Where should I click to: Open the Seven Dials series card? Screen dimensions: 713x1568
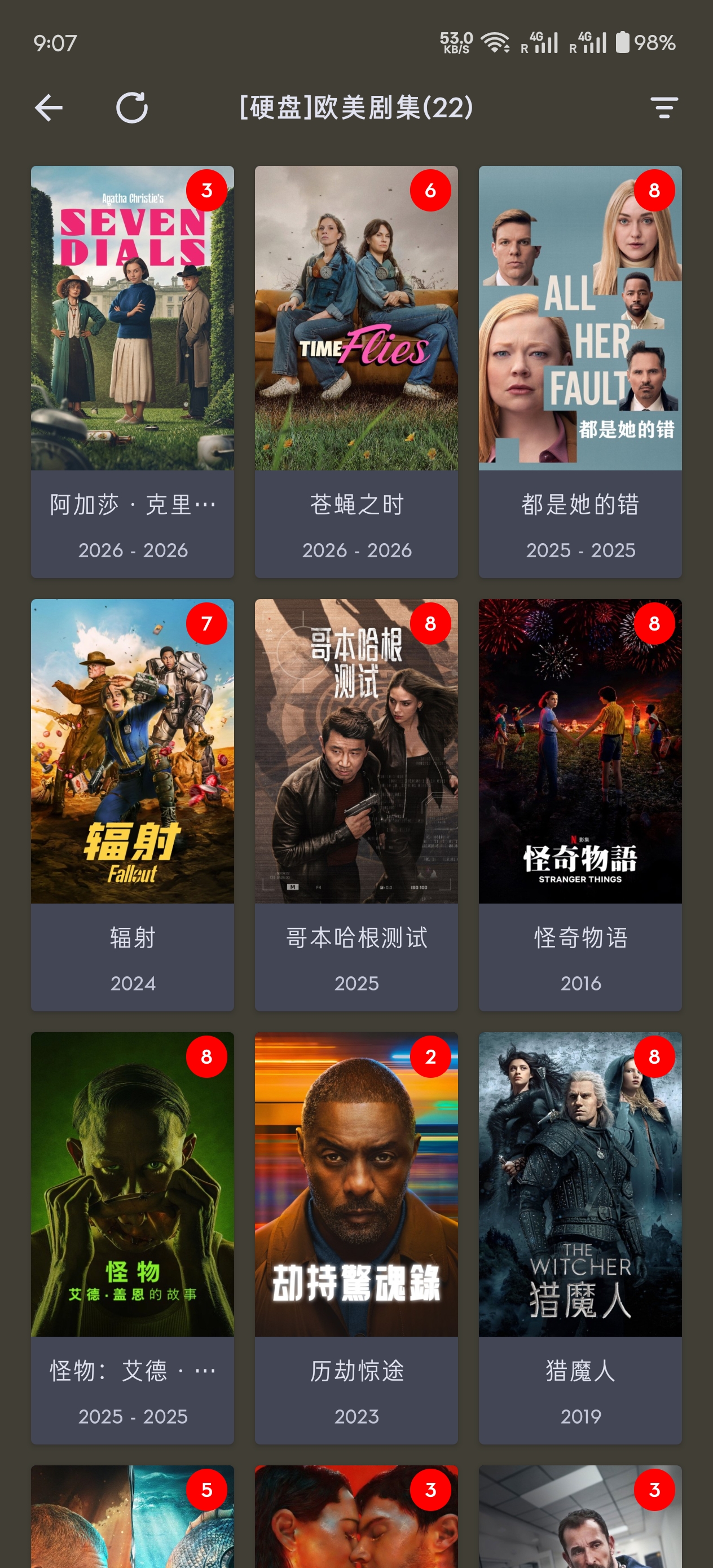(132, 371)
